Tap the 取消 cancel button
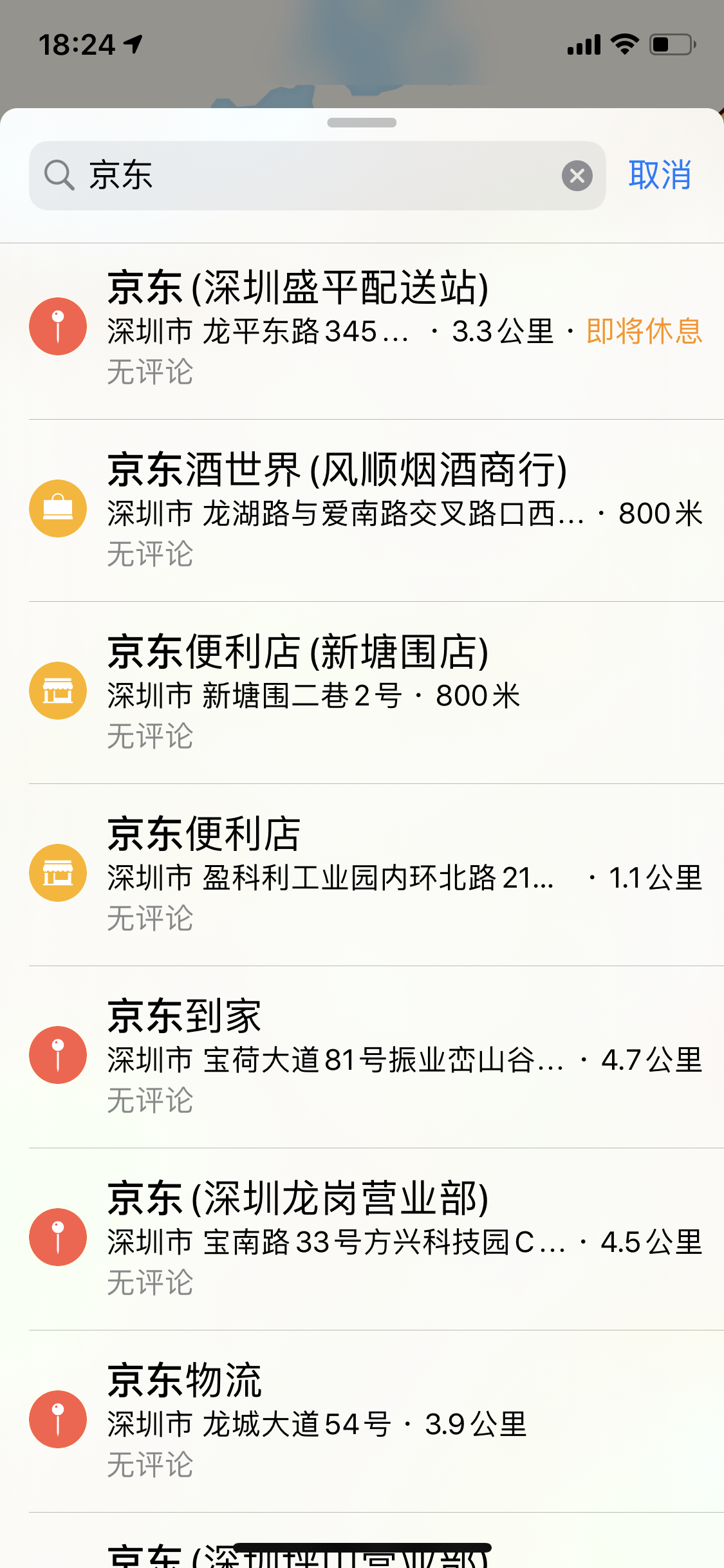The height and width of the screenshot is (1568, 724). pos(659,175)
